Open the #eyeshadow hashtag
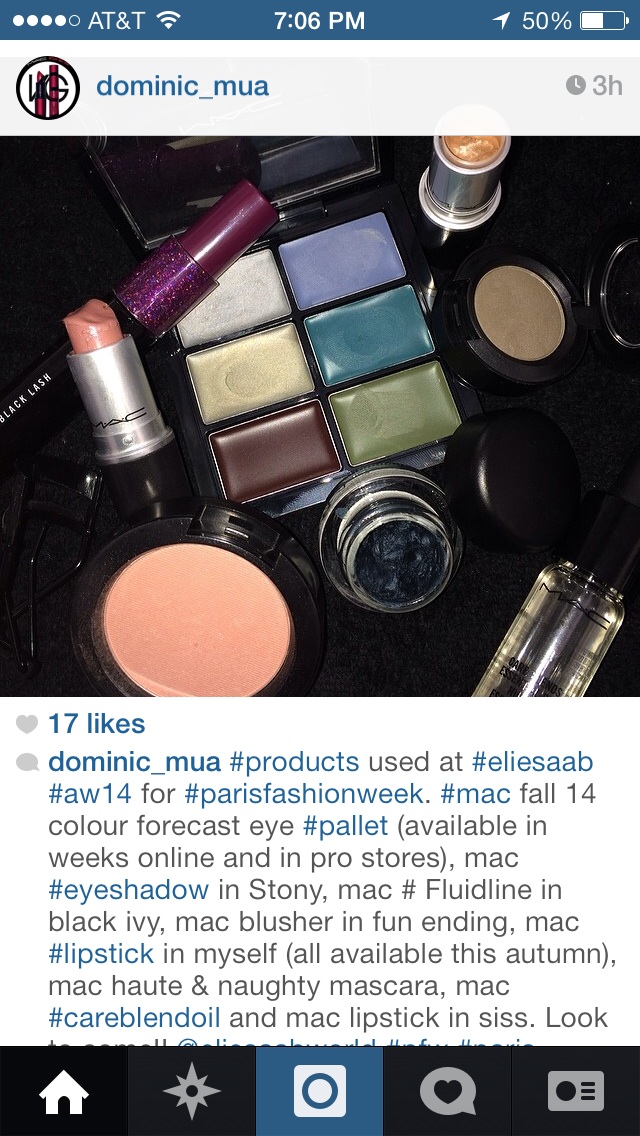The height and width of the screenshot is (1136, 640). coord(128,890)
